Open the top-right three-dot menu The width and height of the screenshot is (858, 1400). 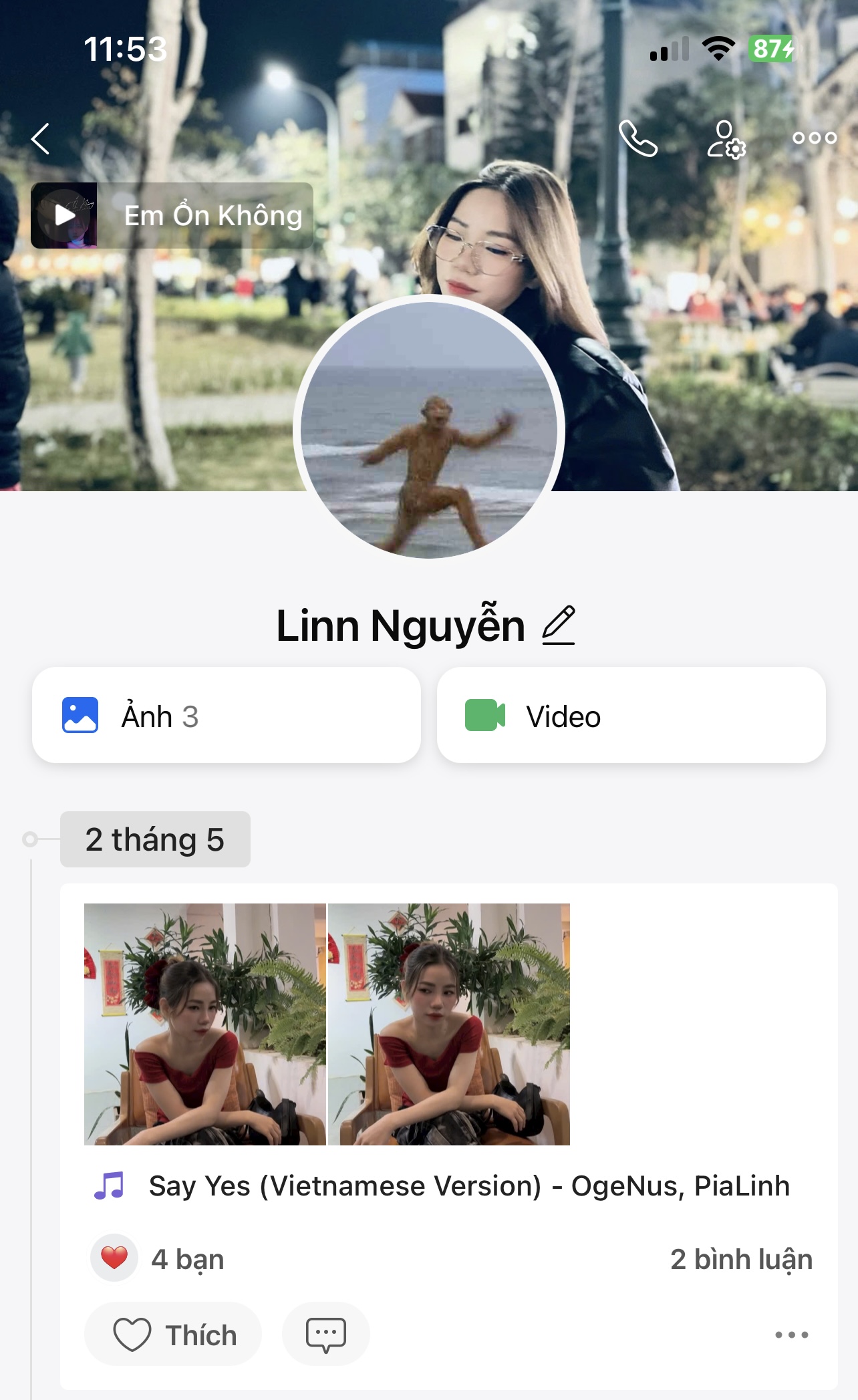point(814,138)
